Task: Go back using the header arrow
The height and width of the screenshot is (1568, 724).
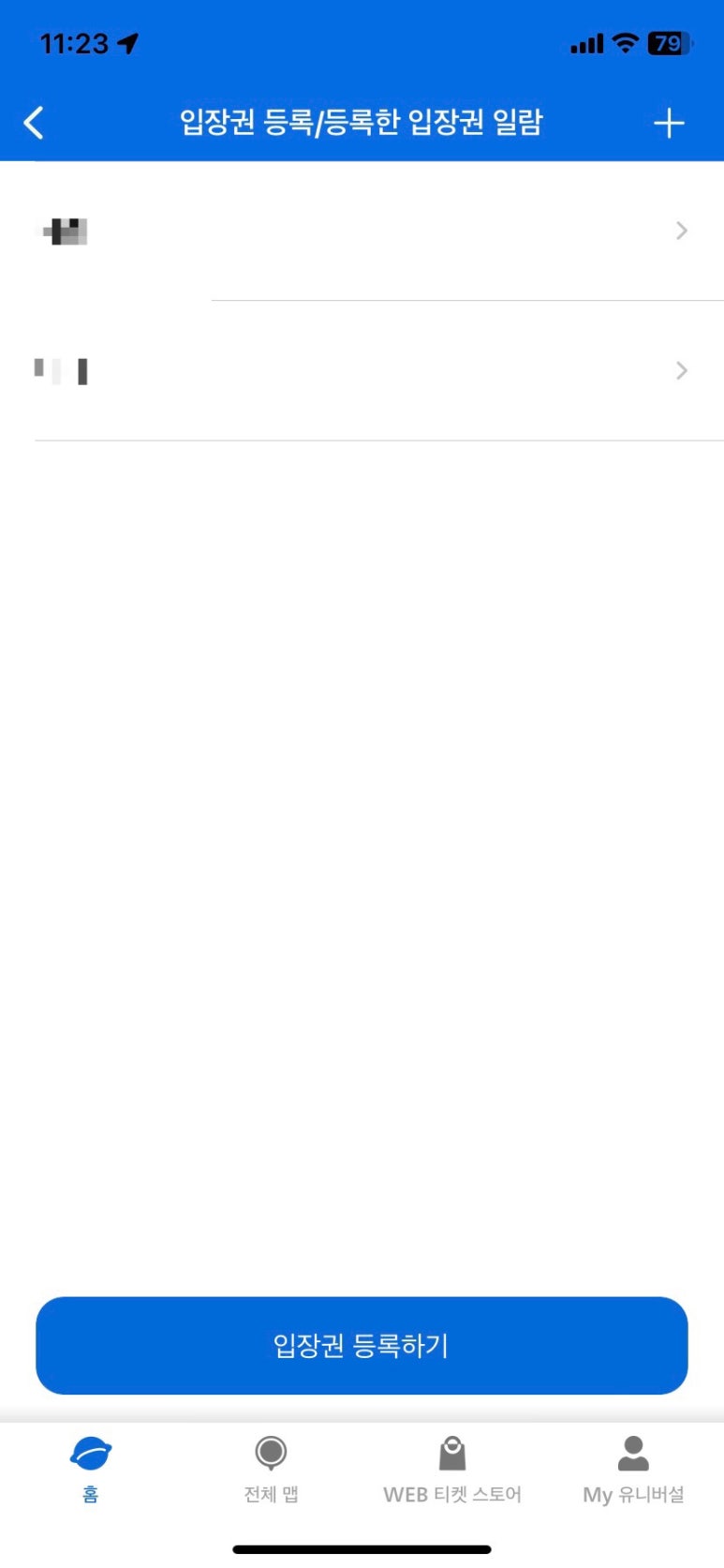Action: pyautogui.click(x=34, y=123)
